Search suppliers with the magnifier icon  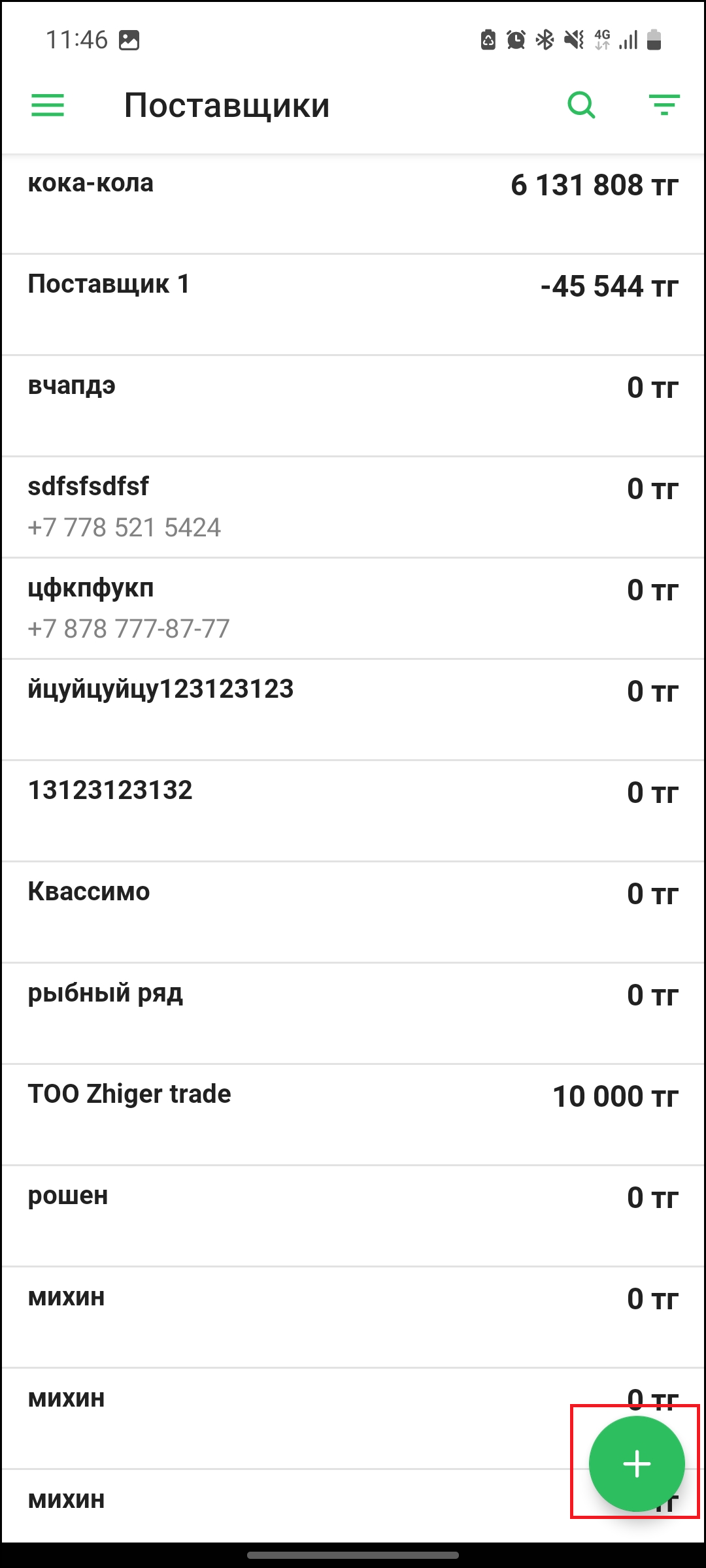coord(581,105)
